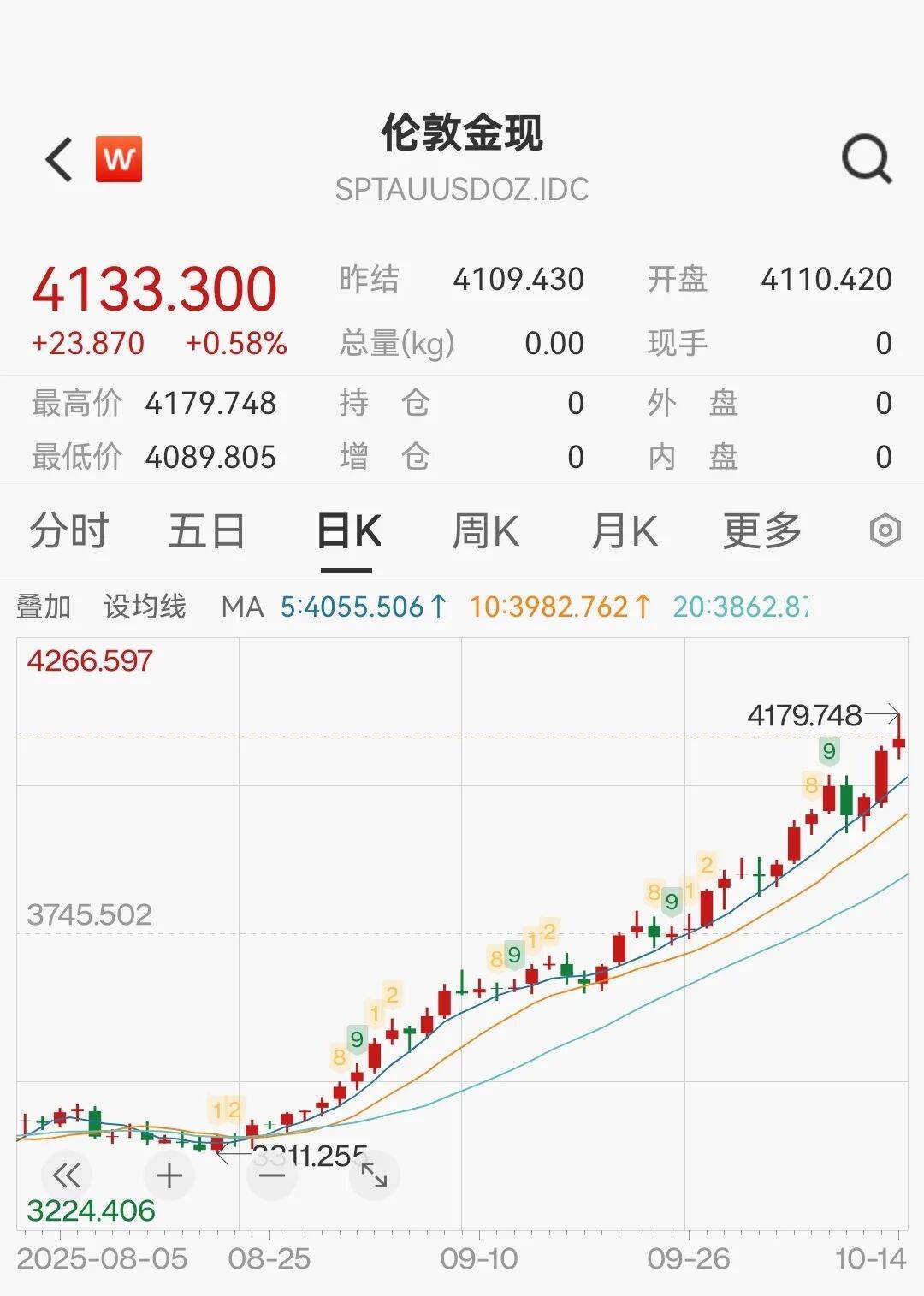924x1296 pixels.
Task: Open the 更多 chart period options
Action: 761,531
